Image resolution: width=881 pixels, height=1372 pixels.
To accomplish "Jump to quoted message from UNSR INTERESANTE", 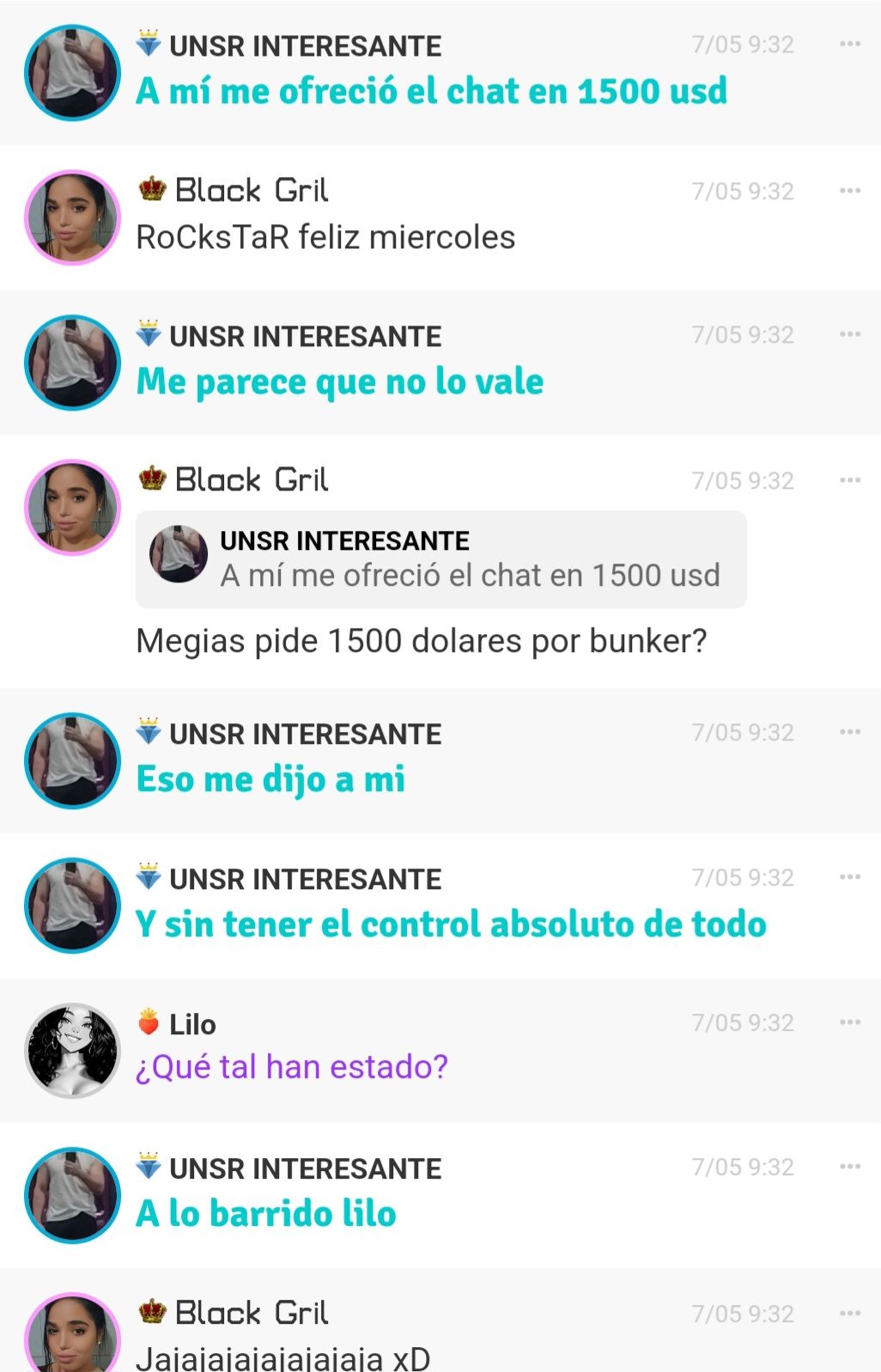I will [x=440, y=559].
